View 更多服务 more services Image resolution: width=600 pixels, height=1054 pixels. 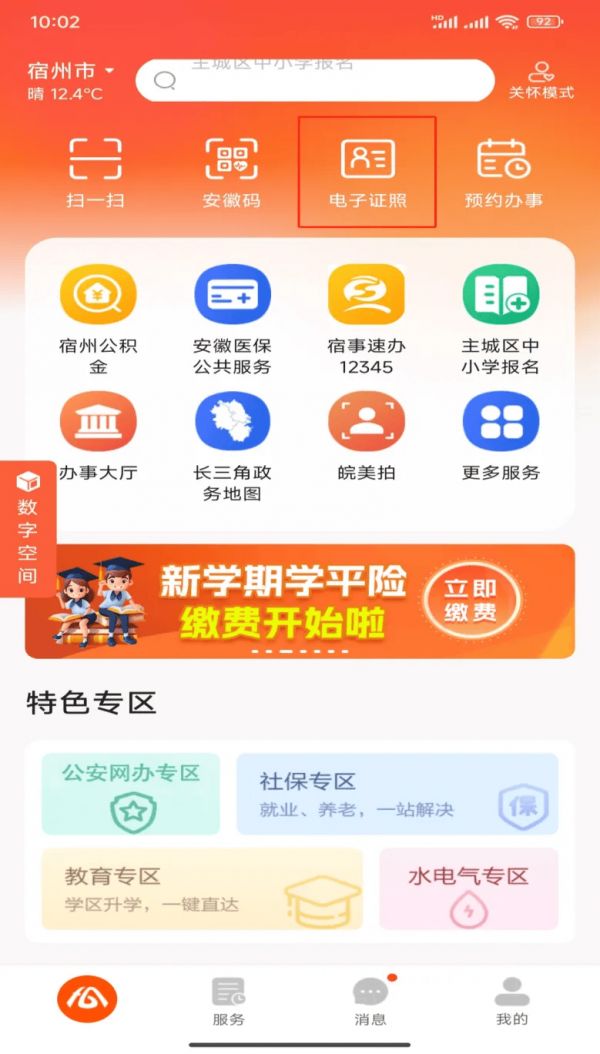pyautogui.click(x=500, y=437)
